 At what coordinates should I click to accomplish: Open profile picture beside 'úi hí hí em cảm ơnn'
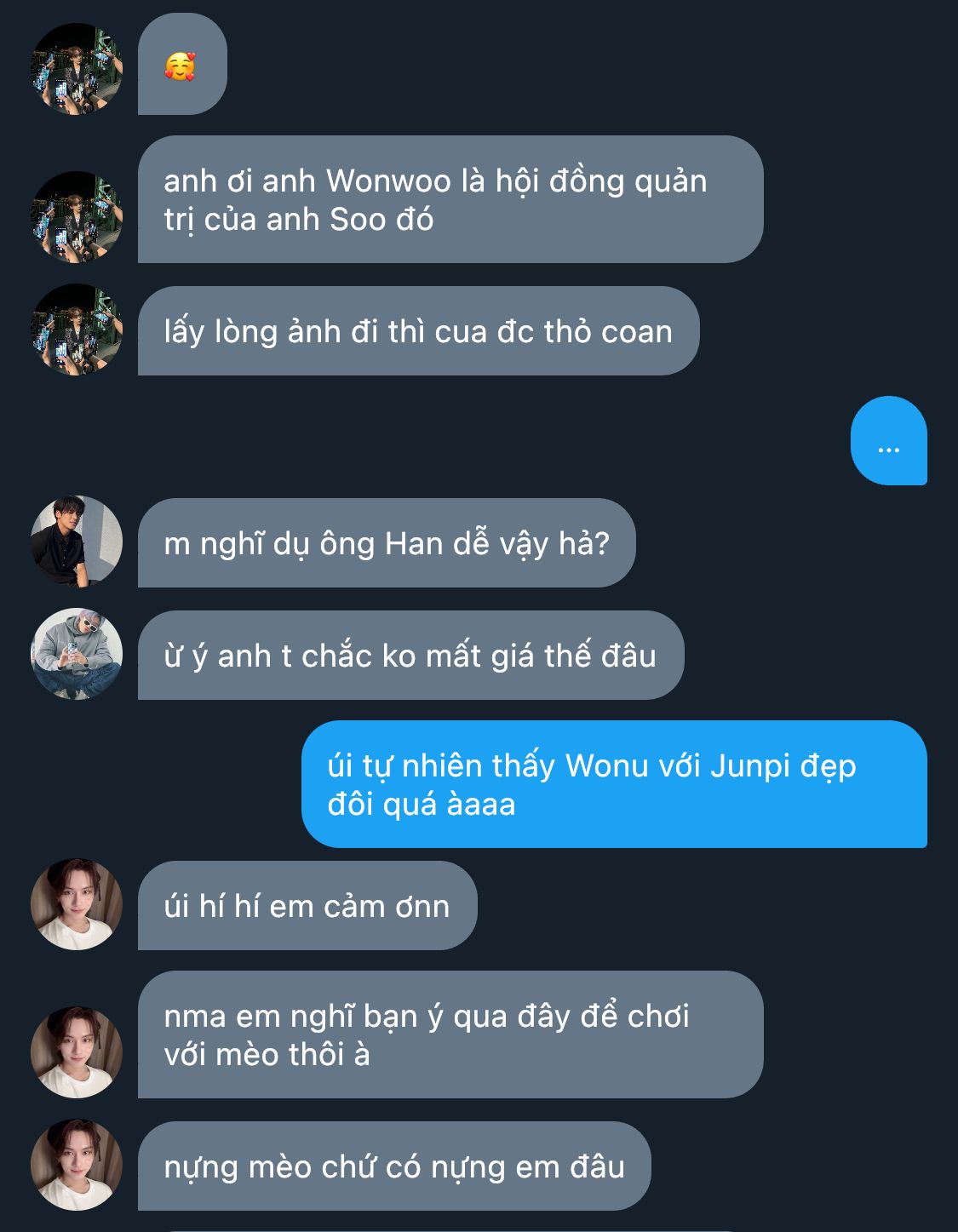77,904
